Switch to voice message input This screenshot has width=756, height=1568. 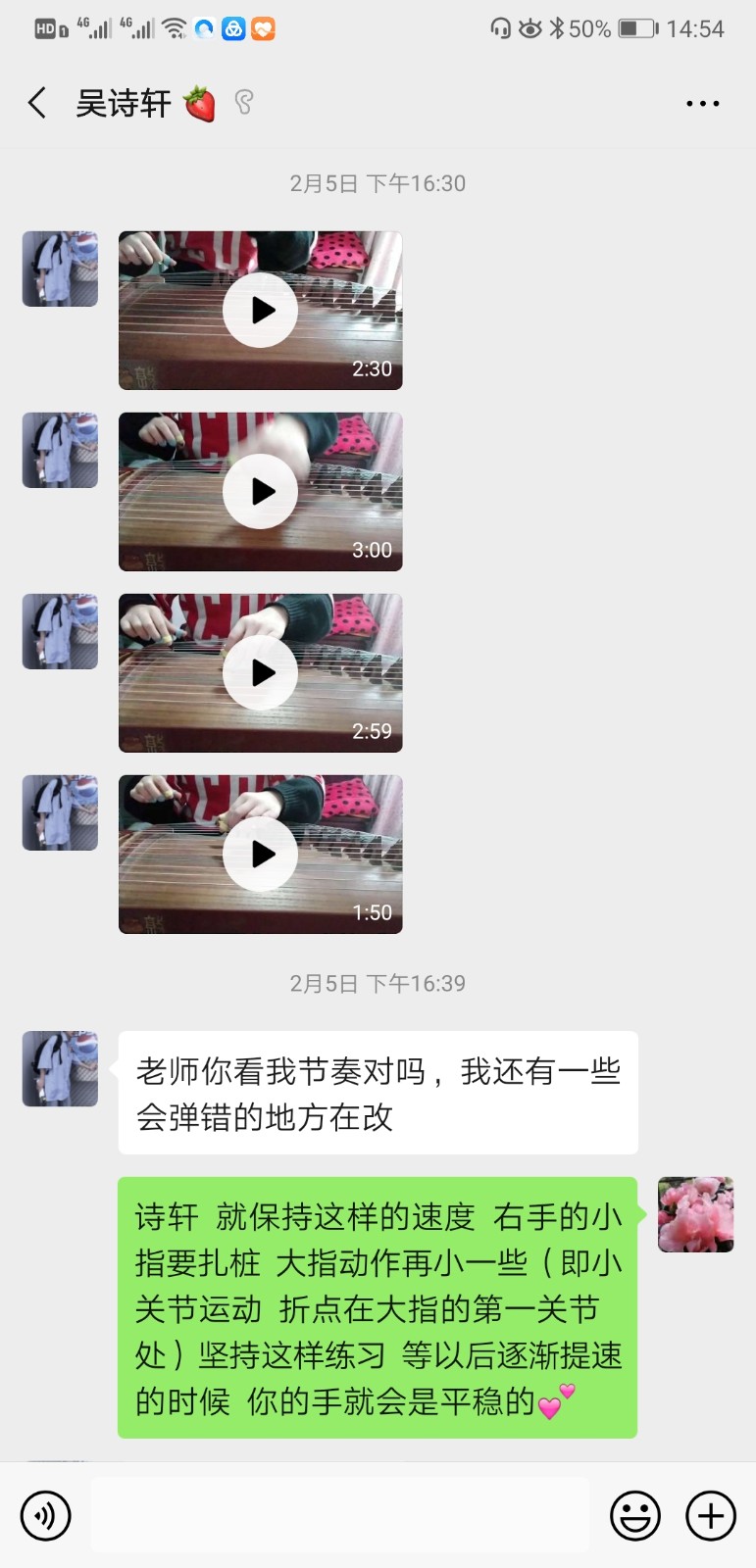click(x=45, y=1516)
